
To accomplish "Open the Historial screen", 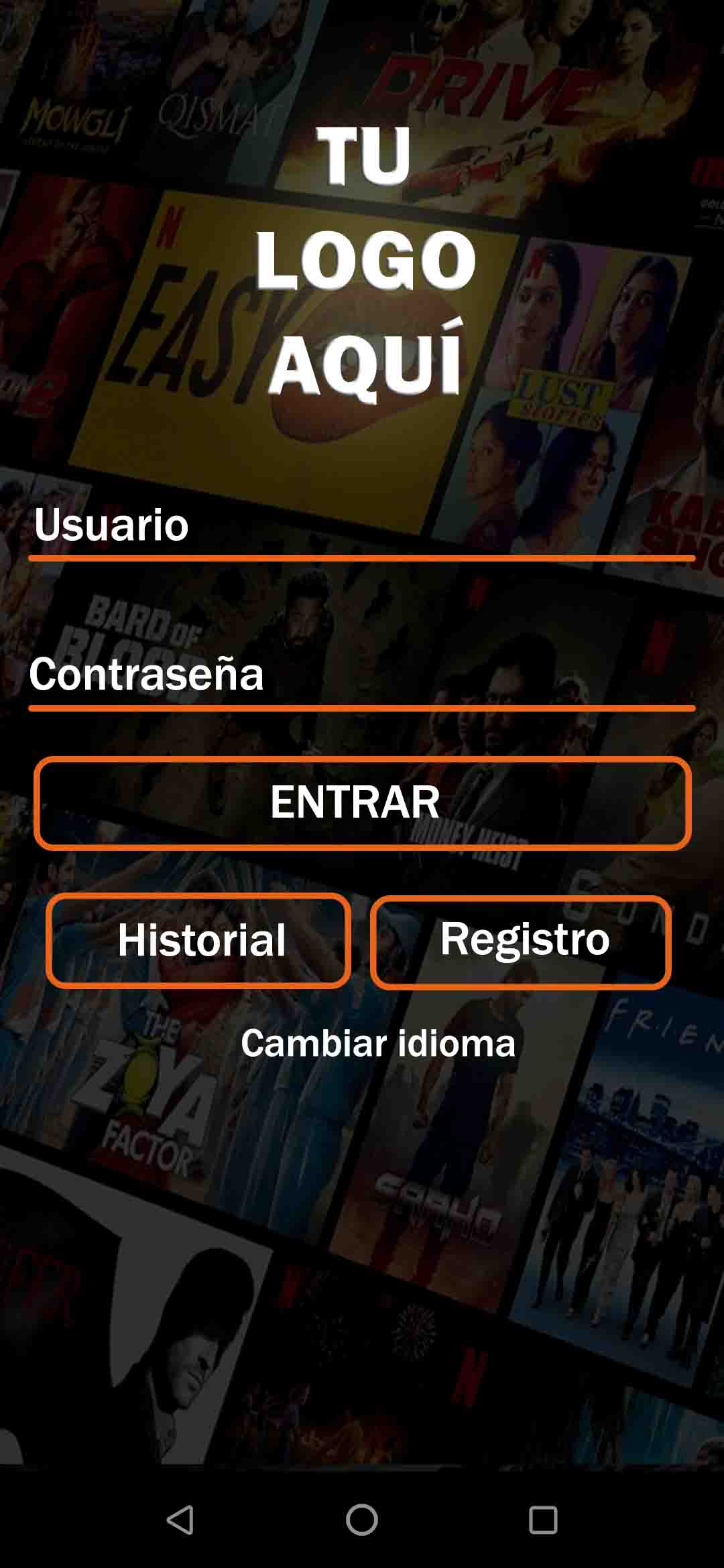I will 198,940.
